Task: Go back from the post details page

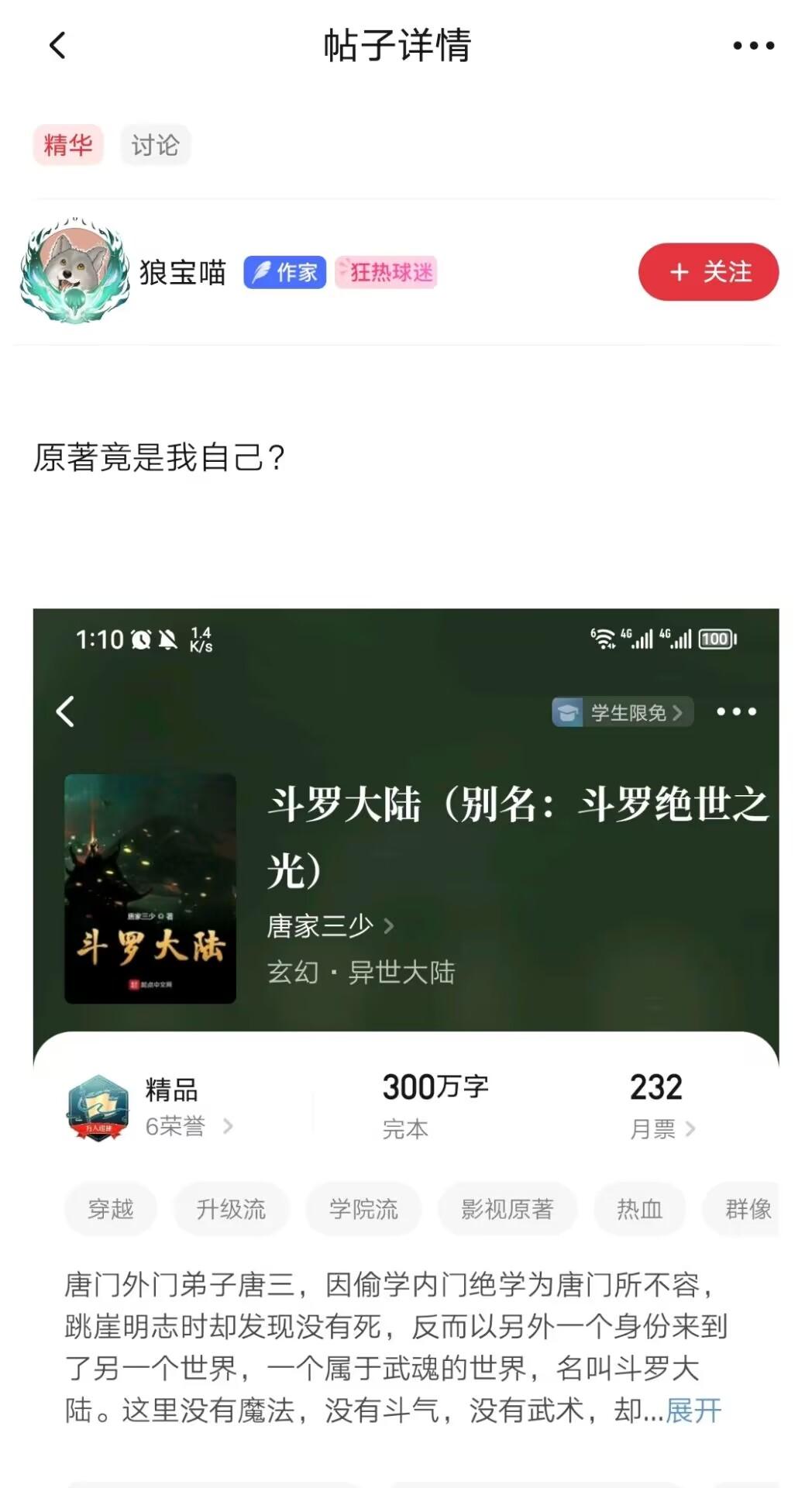Action: tap(57, 46)
